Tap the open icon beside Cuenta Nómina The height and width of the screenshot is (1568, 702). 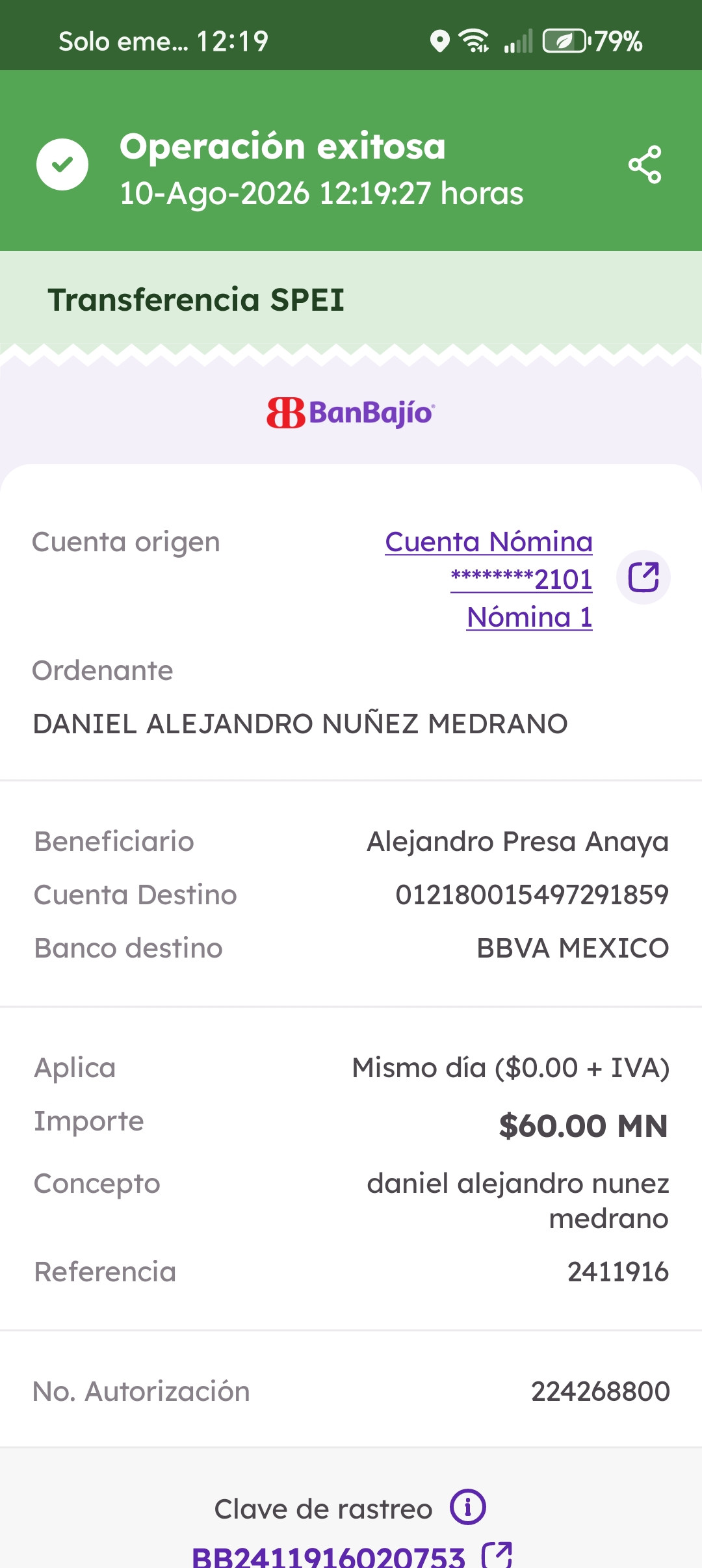coord(643,577)
